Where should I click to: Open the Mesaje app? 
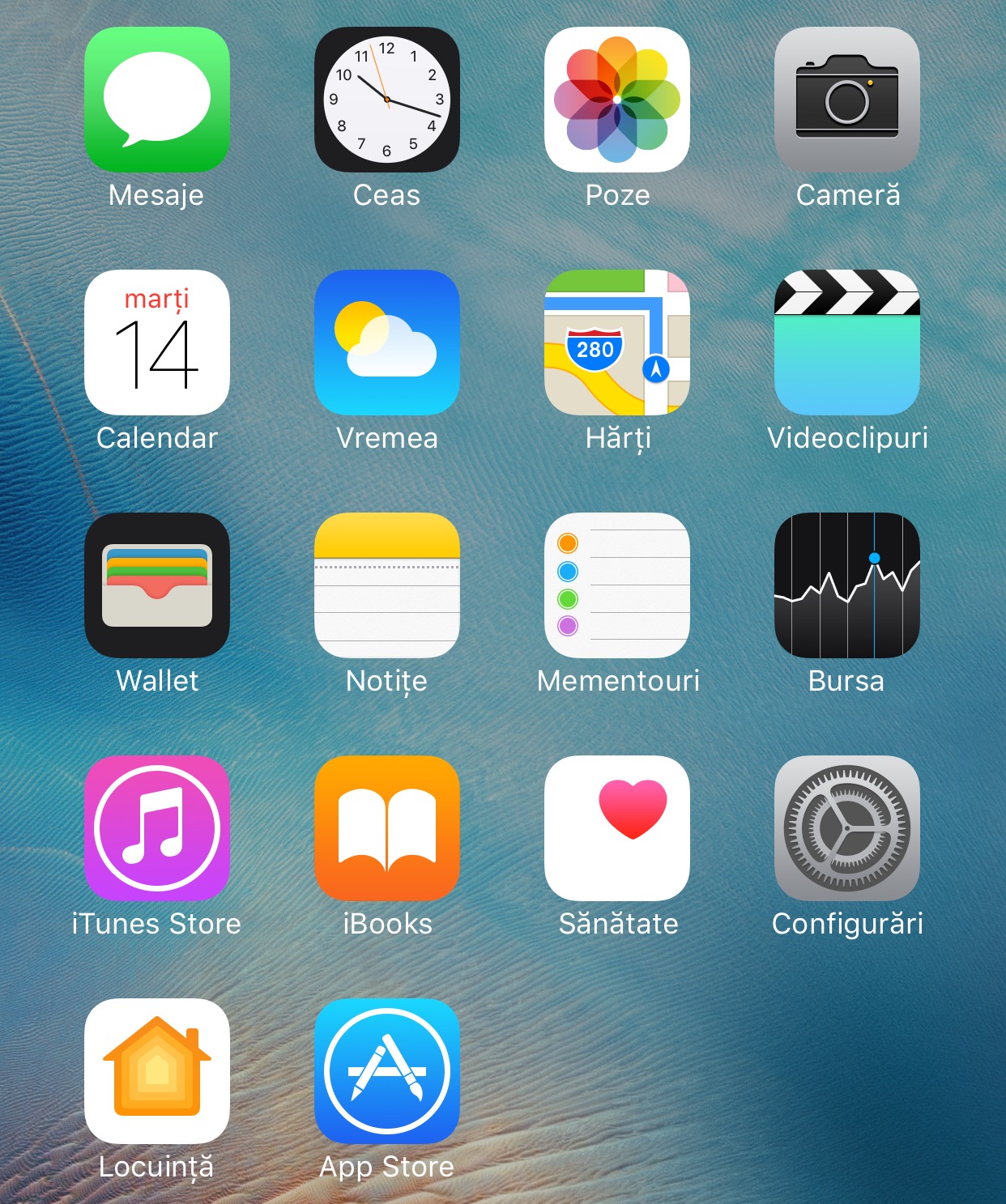point(157,100)
